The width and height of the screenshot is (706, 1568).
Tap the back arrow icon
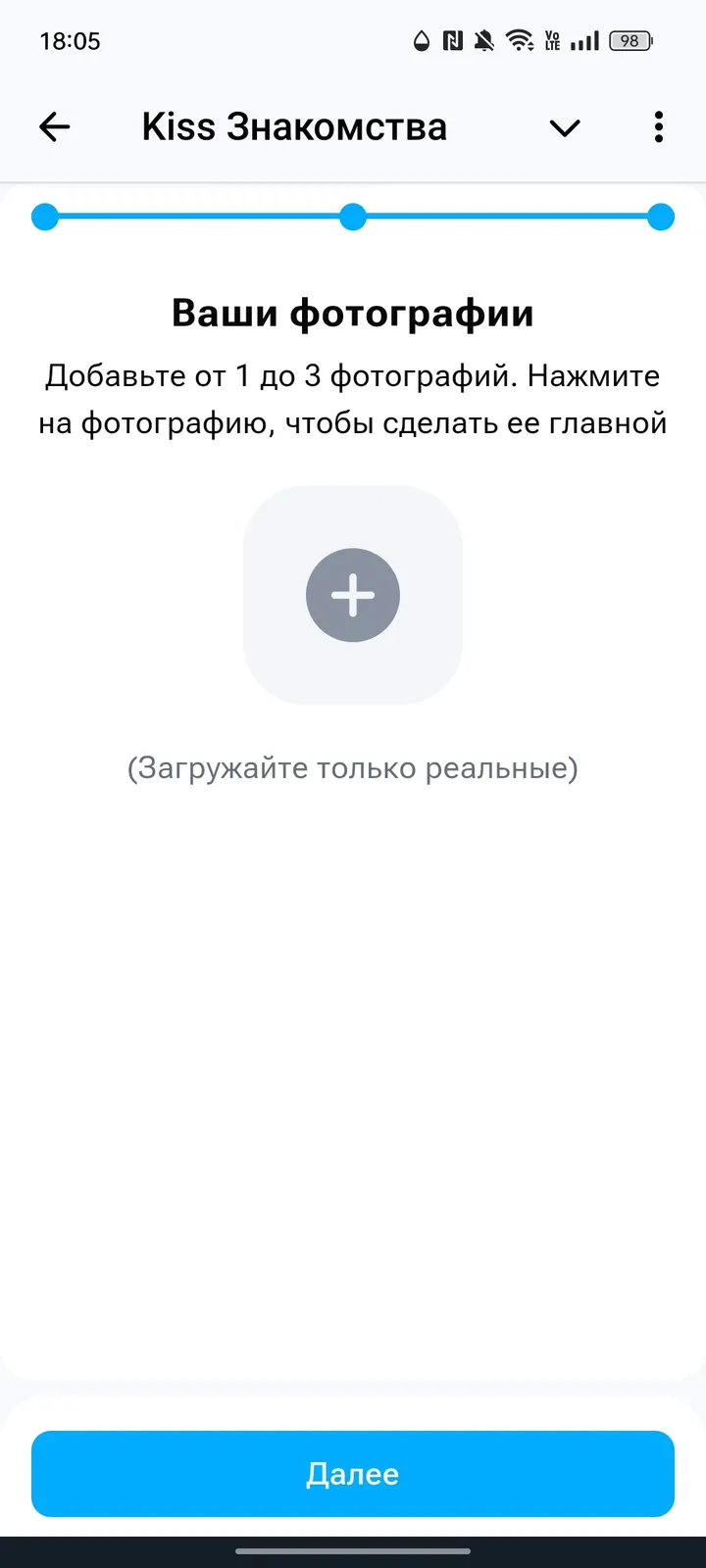coord(55,126)
